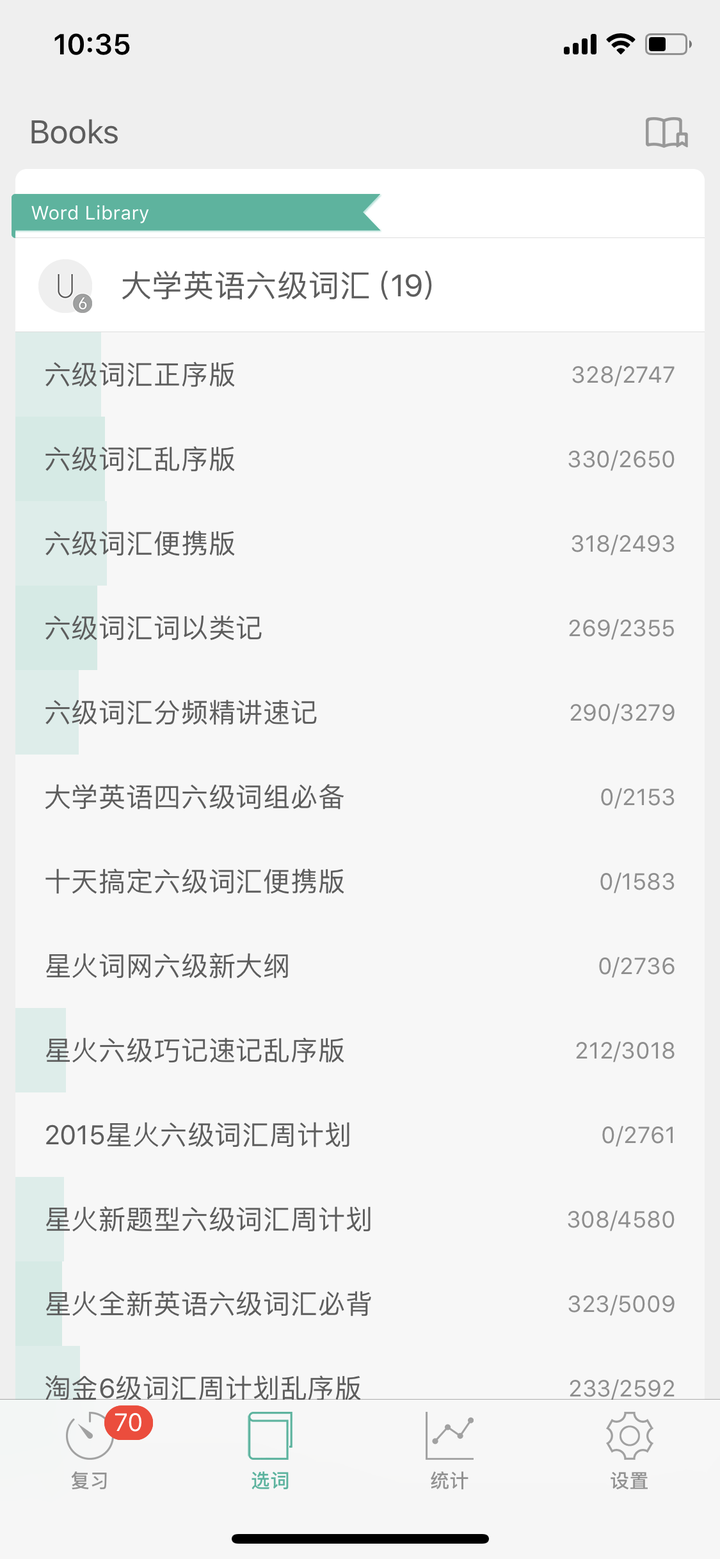
Task: Switch to the 复习 review tab
Action: coord(90,1450)
